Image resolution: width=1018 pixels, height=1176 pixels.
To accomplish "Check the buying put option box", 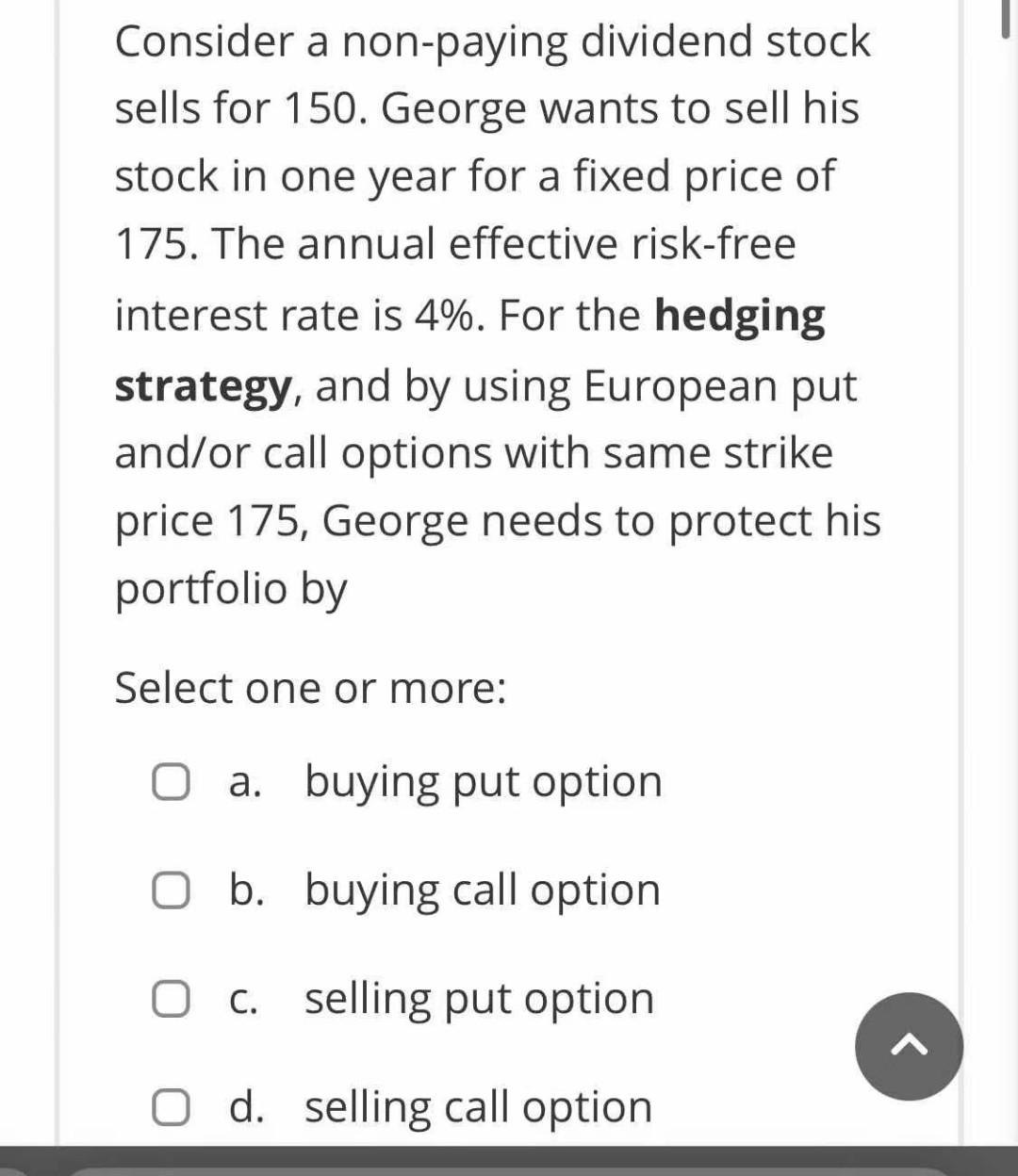I will coord(171,782).
